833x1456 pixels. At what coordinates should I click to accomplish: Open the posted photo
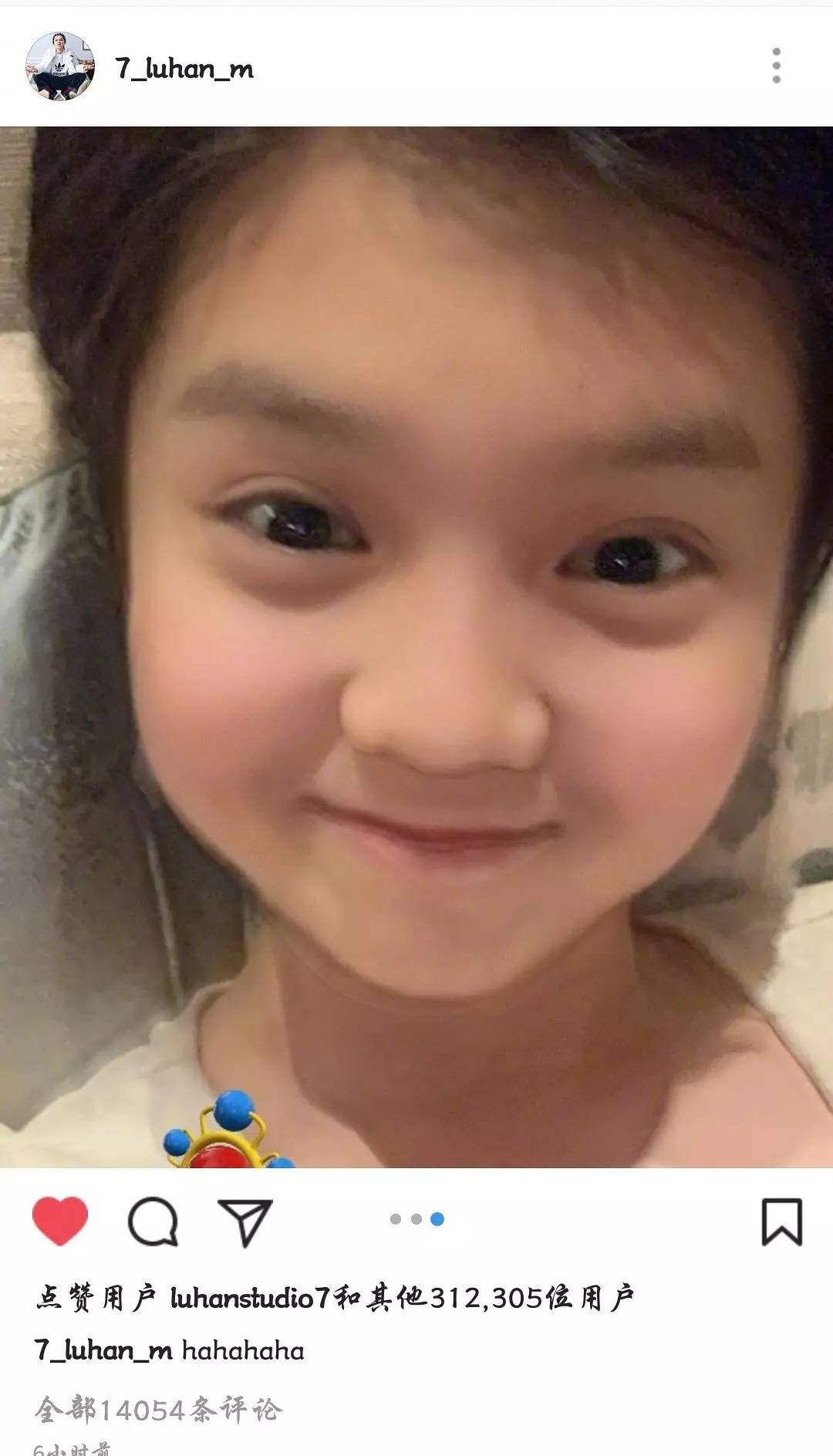tap(416, 647)
